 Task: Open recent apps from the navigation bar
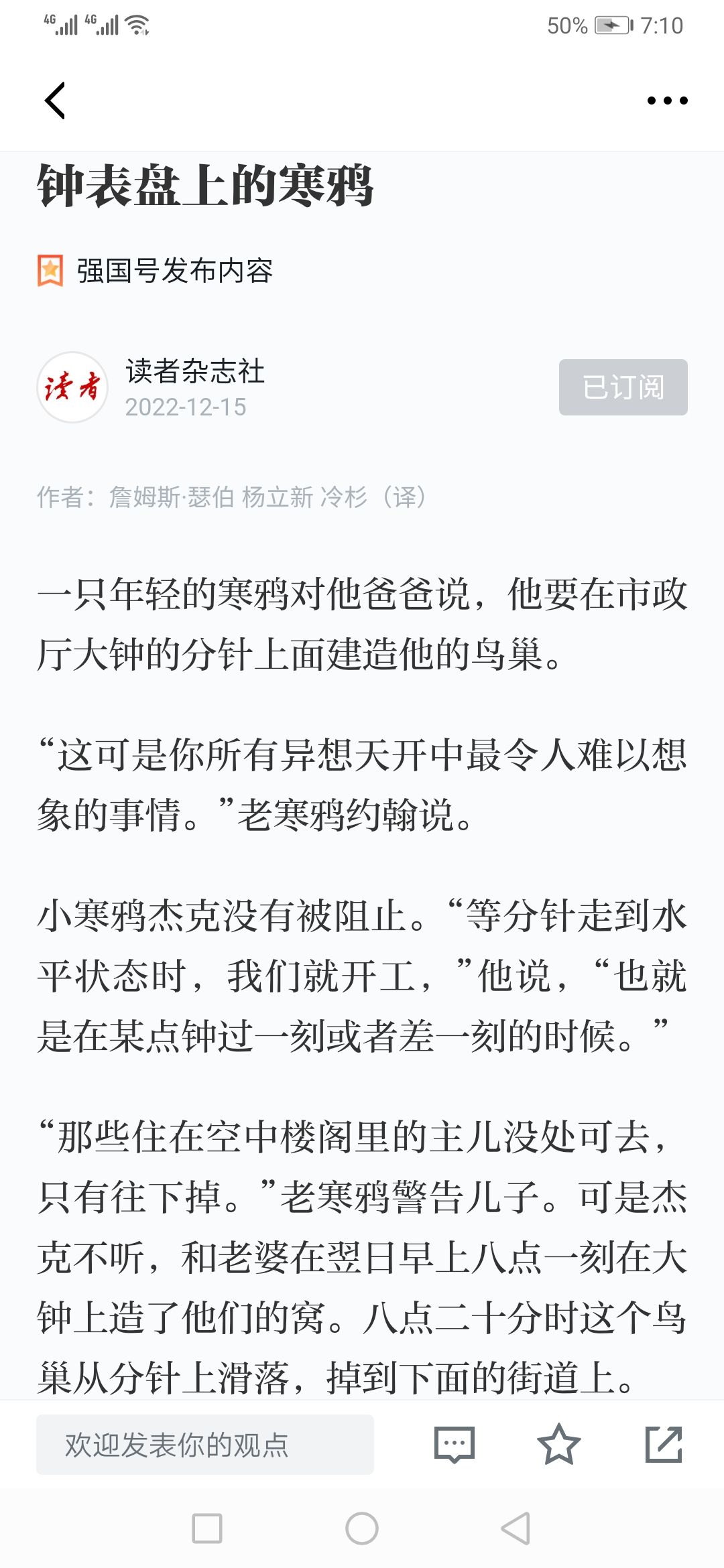[x=207, y=1528]
